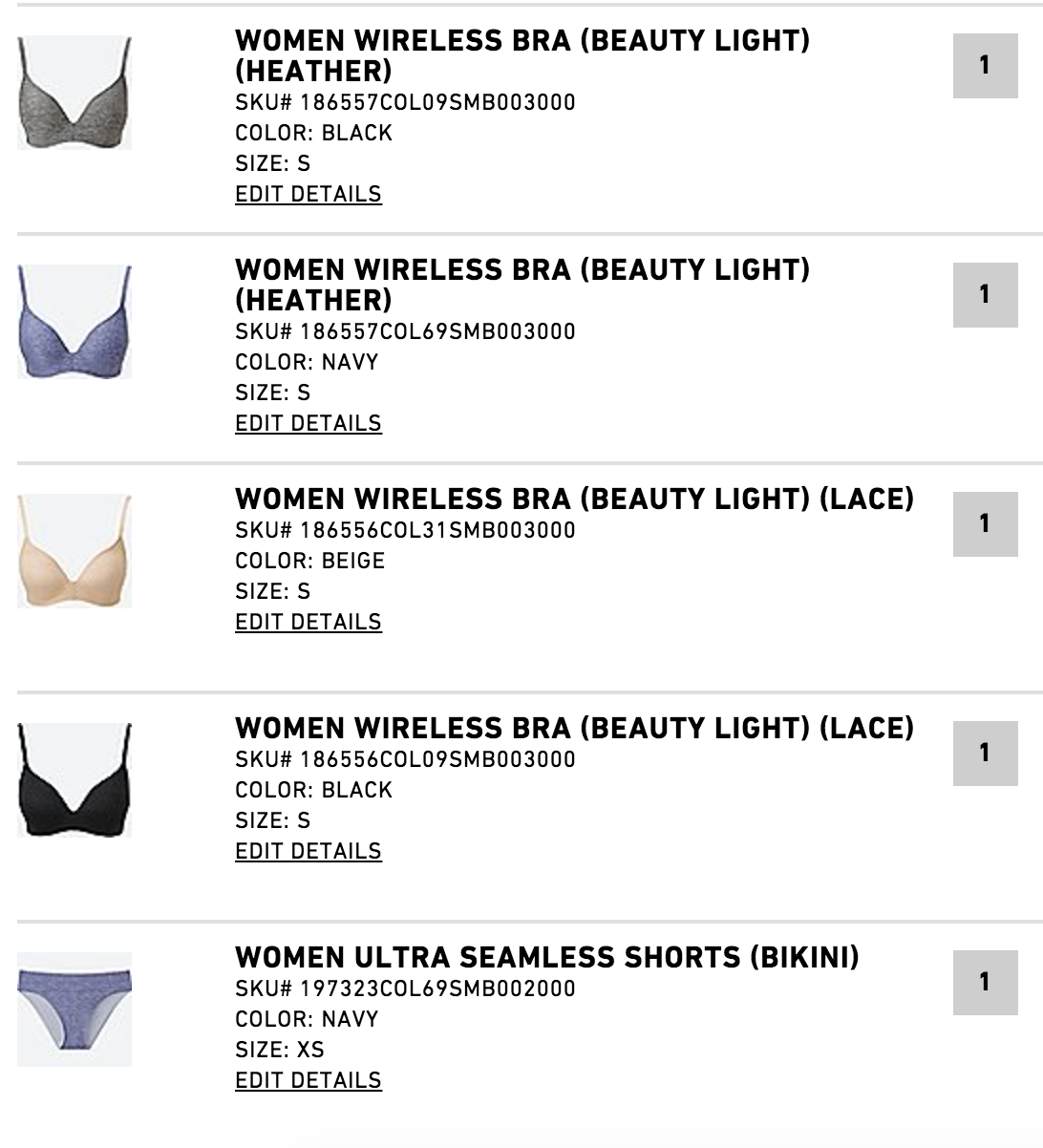Change quantity of navy heather wireless bra
This screenshot has width=1043, height=1148.
click(x=985, y=295)
